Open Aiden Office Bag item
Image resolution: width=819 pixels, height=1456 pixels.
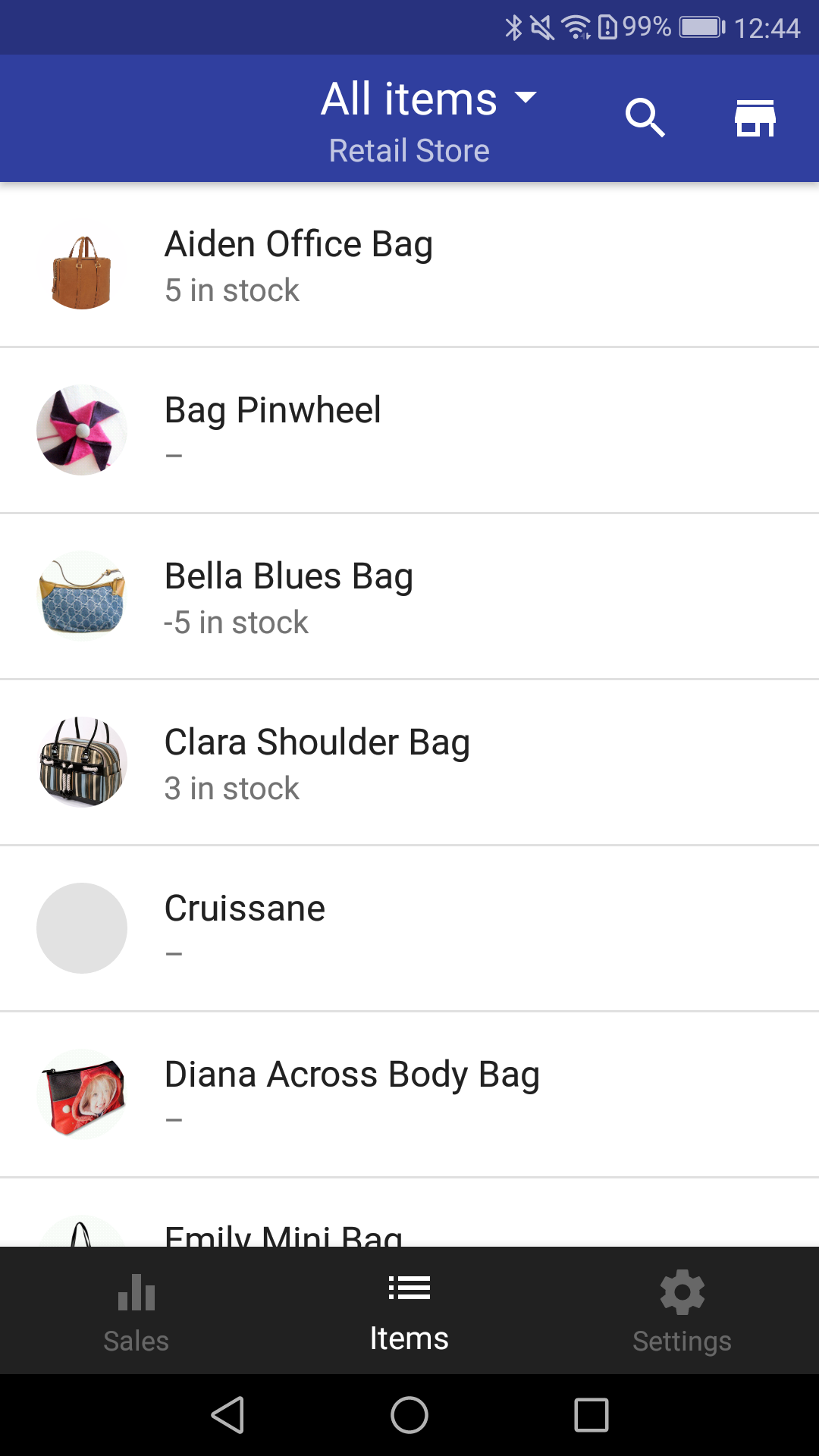tap(409, 265)
